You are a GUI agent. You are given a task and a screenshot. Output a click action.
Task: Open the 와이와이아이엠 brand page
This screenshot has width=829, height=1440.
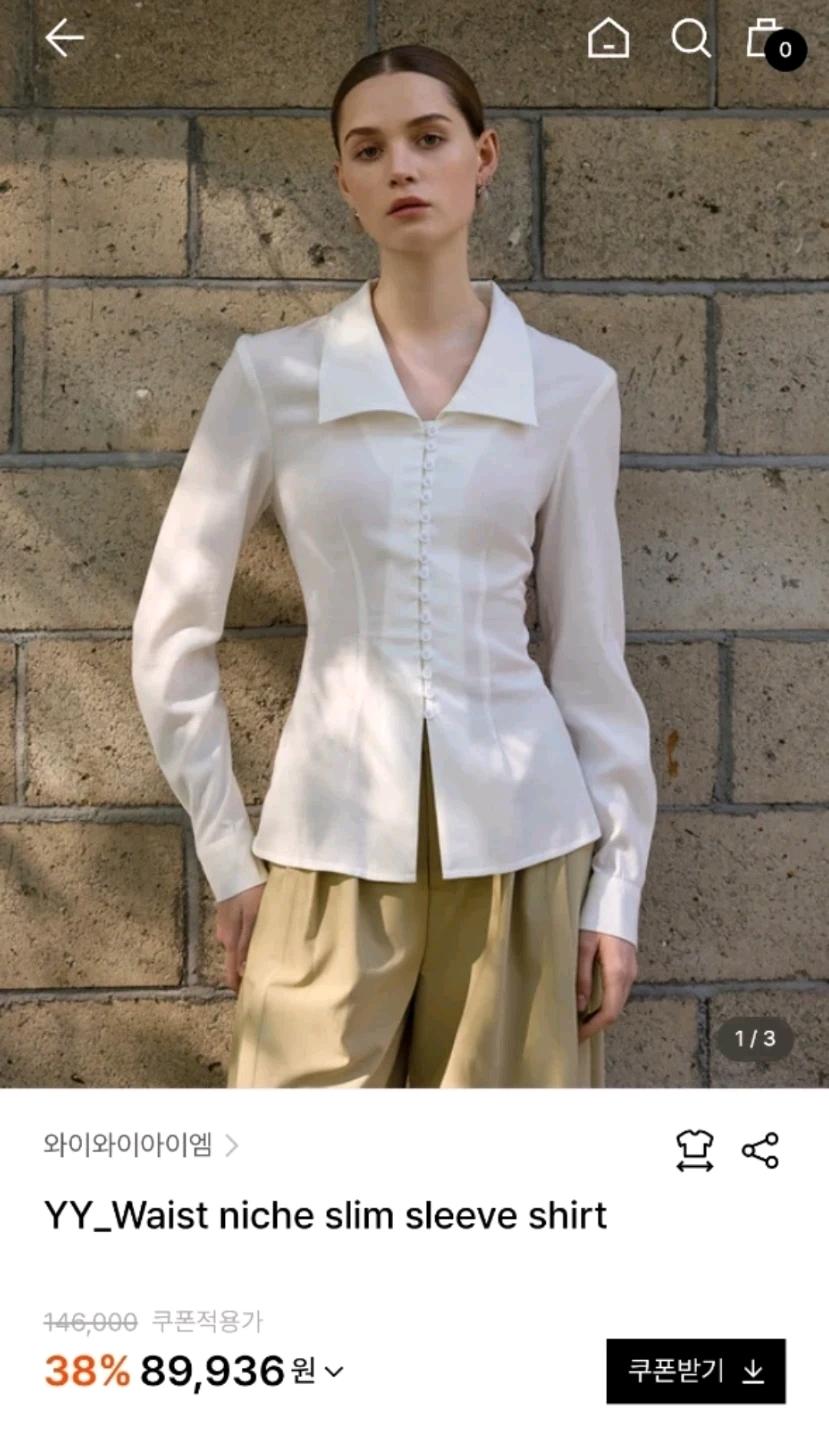[x=141, y=1145]
